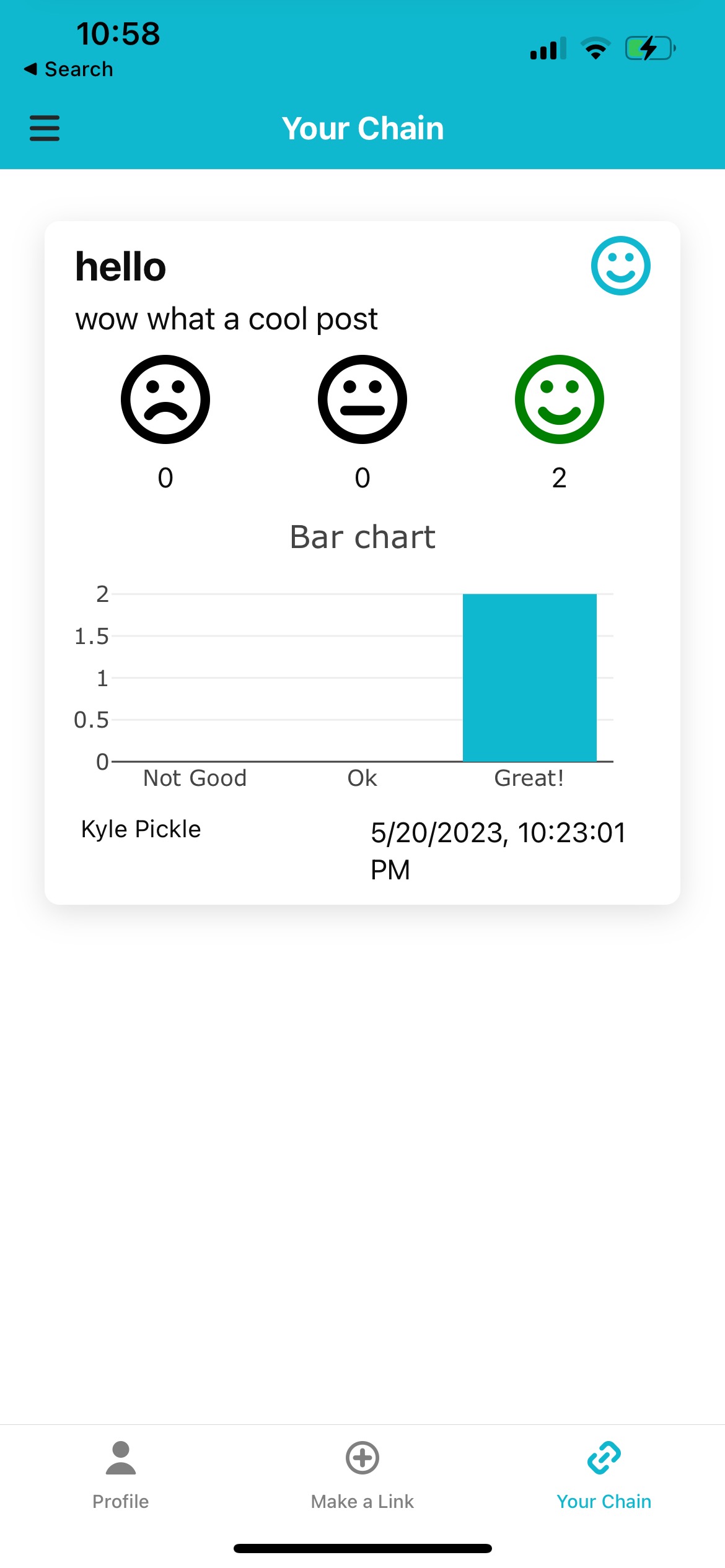Go to Make a Link tab
This screenshot has width=725, height=1568.
(362, 1476)
